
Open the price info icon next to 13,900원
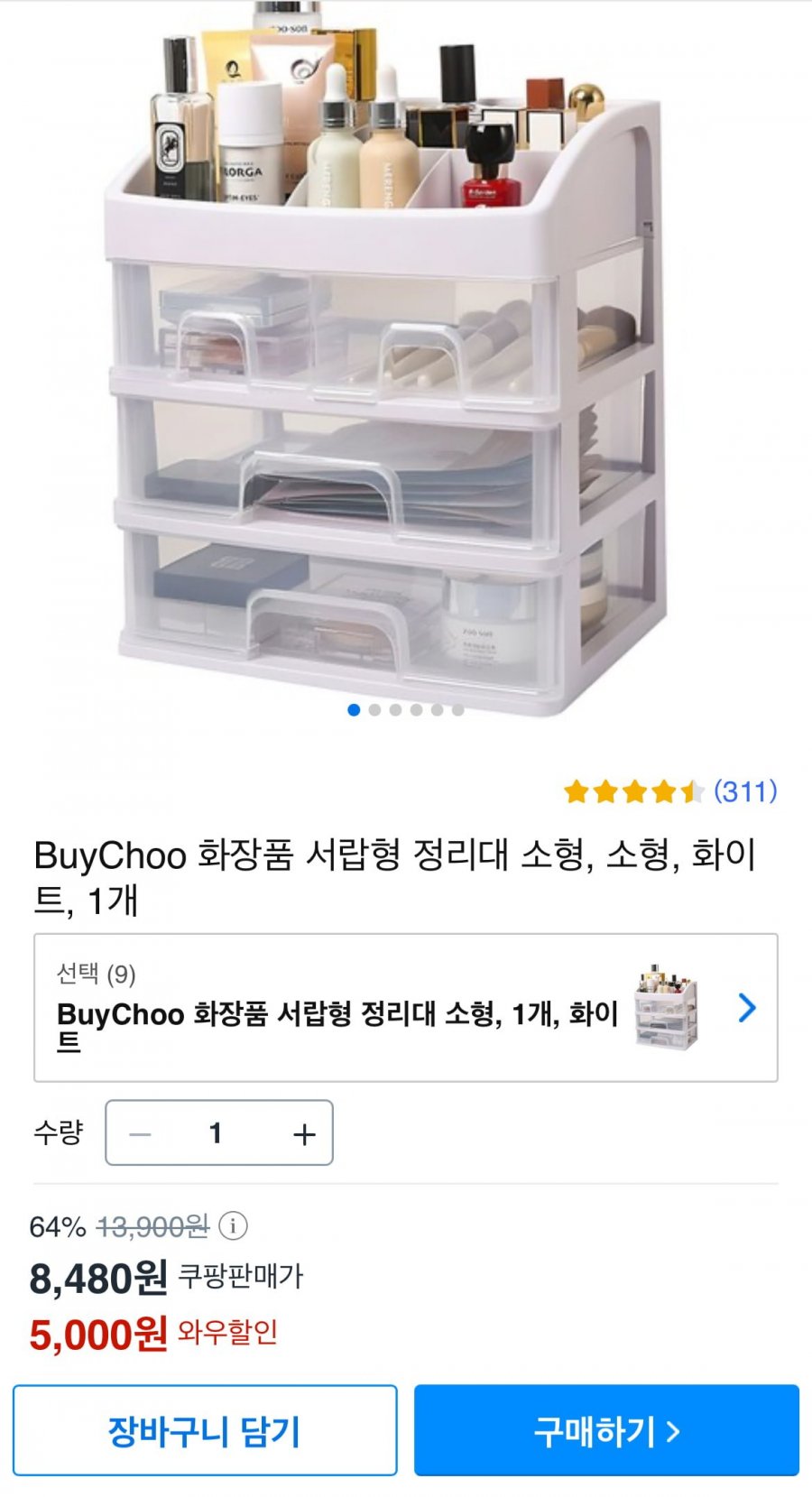tap(233, 1225)
